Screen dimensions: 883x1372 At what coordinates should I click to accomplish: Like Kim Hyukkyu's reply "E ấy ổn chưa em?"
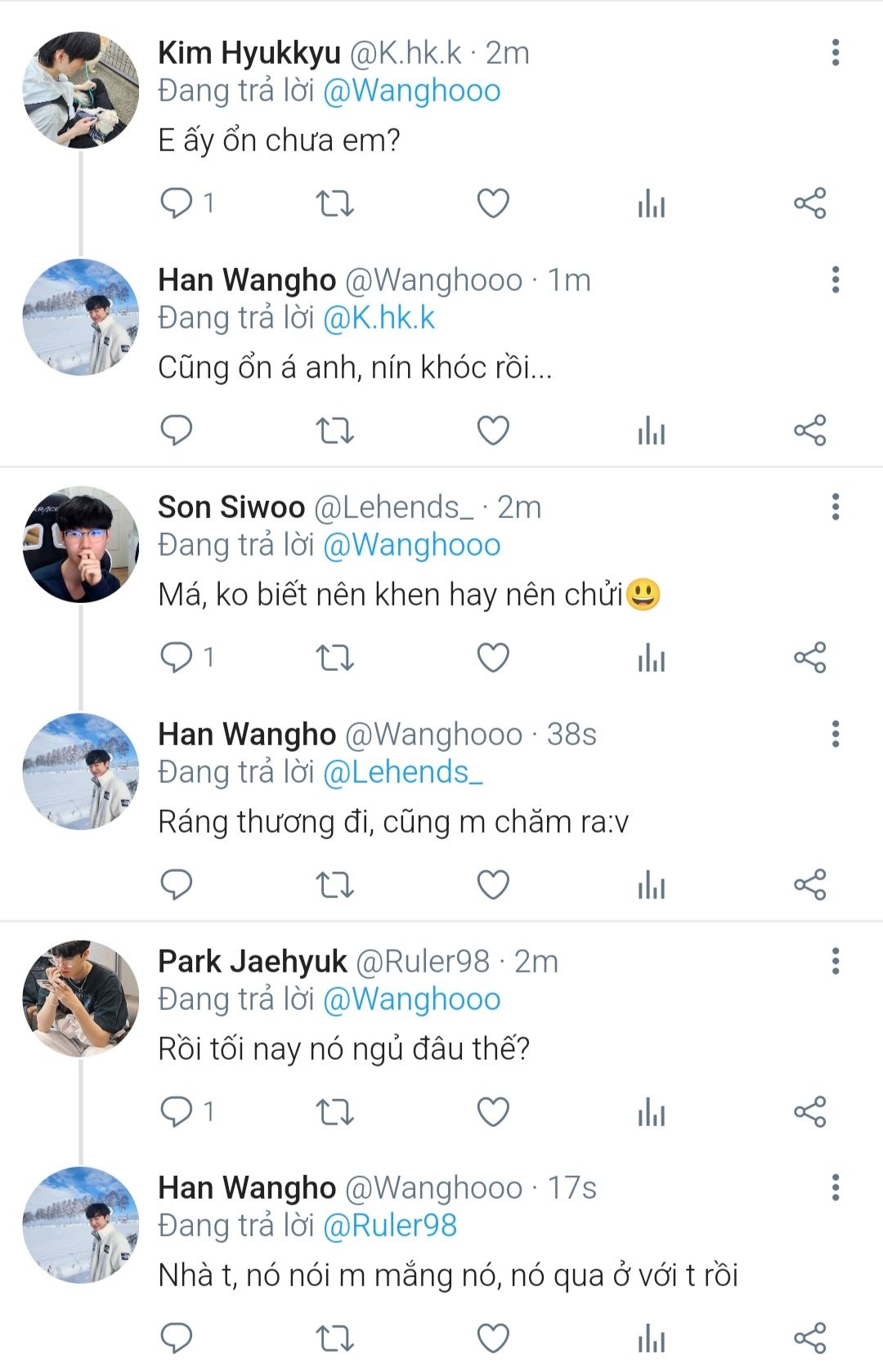coord(493,203)
